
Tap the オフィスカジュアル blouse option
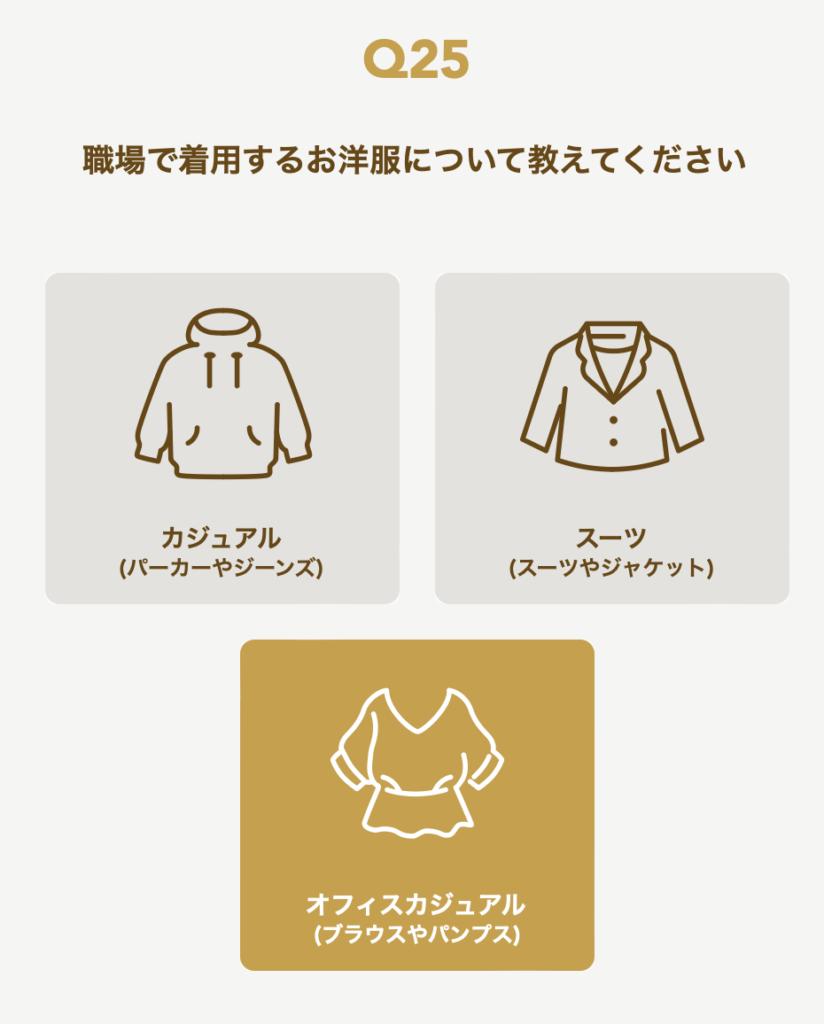(x=416, y=805)
